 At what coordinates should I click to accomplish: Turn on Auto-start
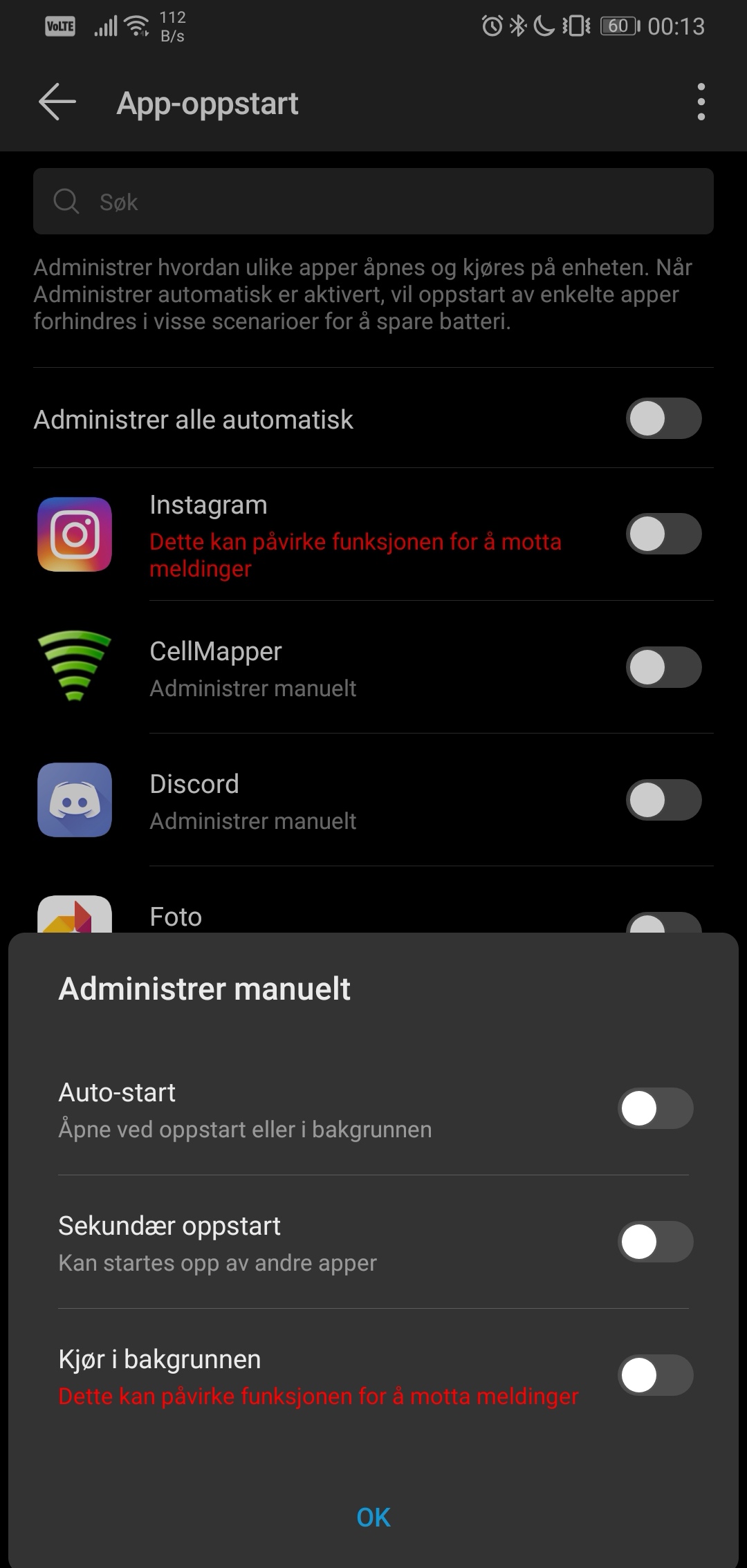(x=656, y=1109)
